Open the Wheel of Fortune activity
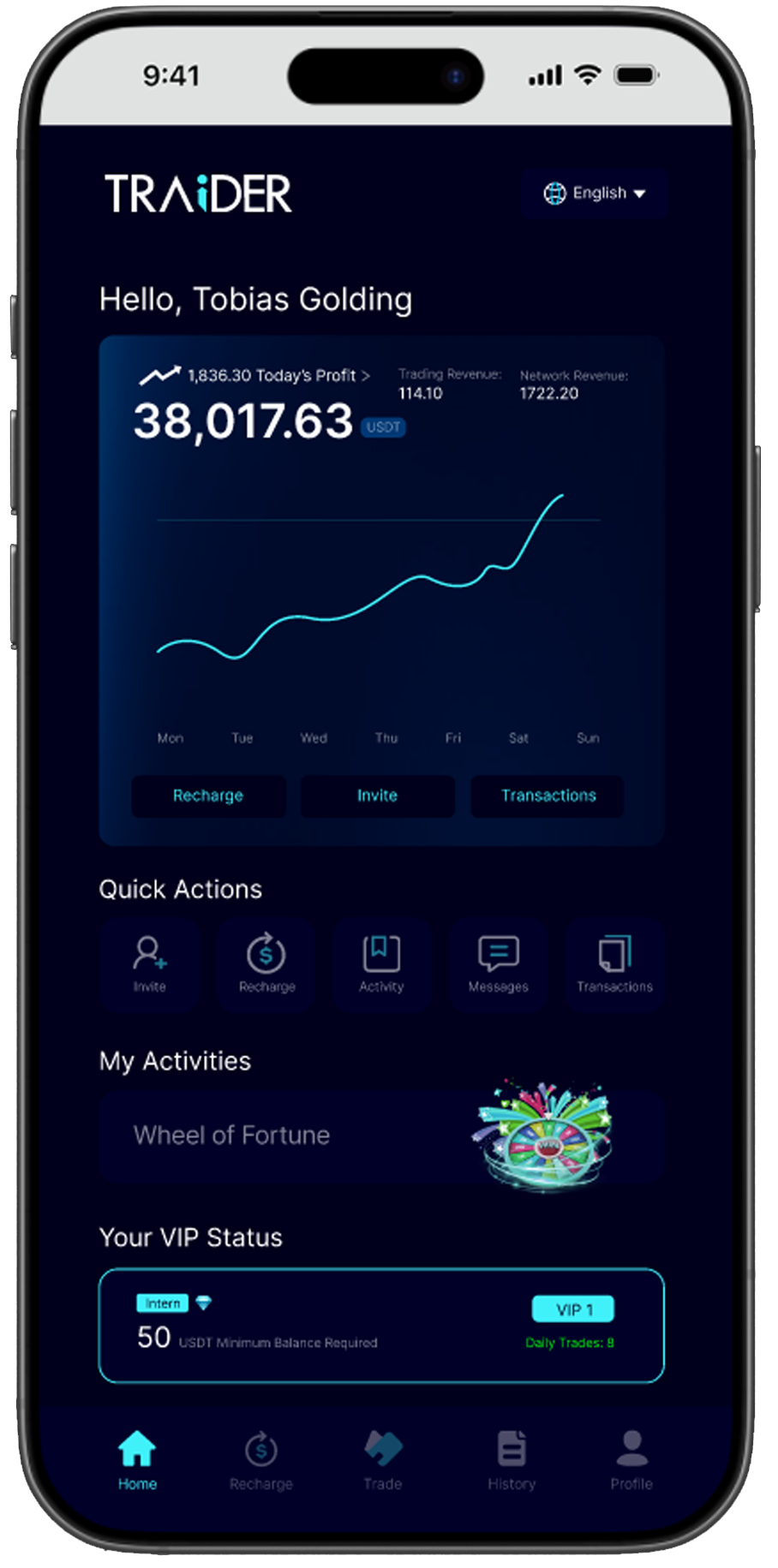The height and width of the screenshot is (1568, 778). point(381,1136)
